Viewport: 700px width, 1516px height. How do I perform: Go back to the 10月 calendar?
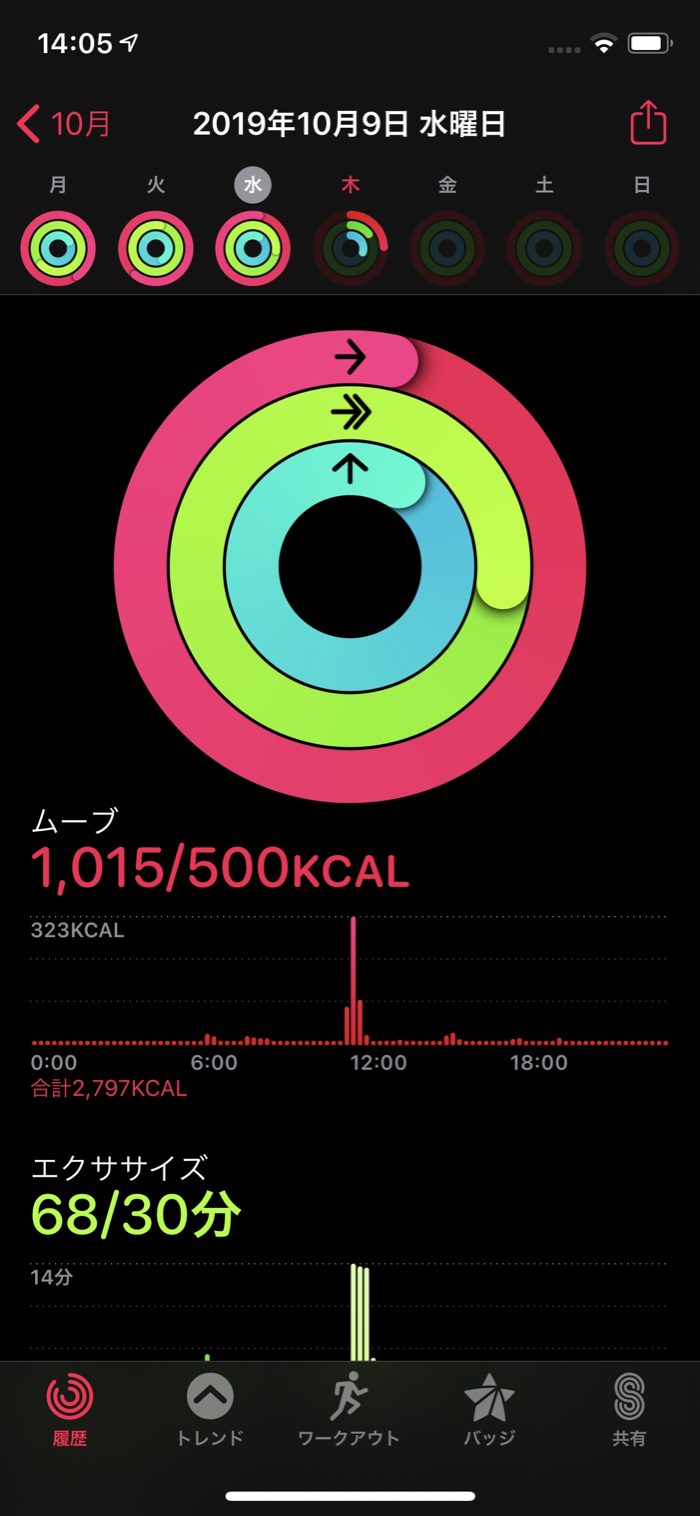[x=65, y=125]
